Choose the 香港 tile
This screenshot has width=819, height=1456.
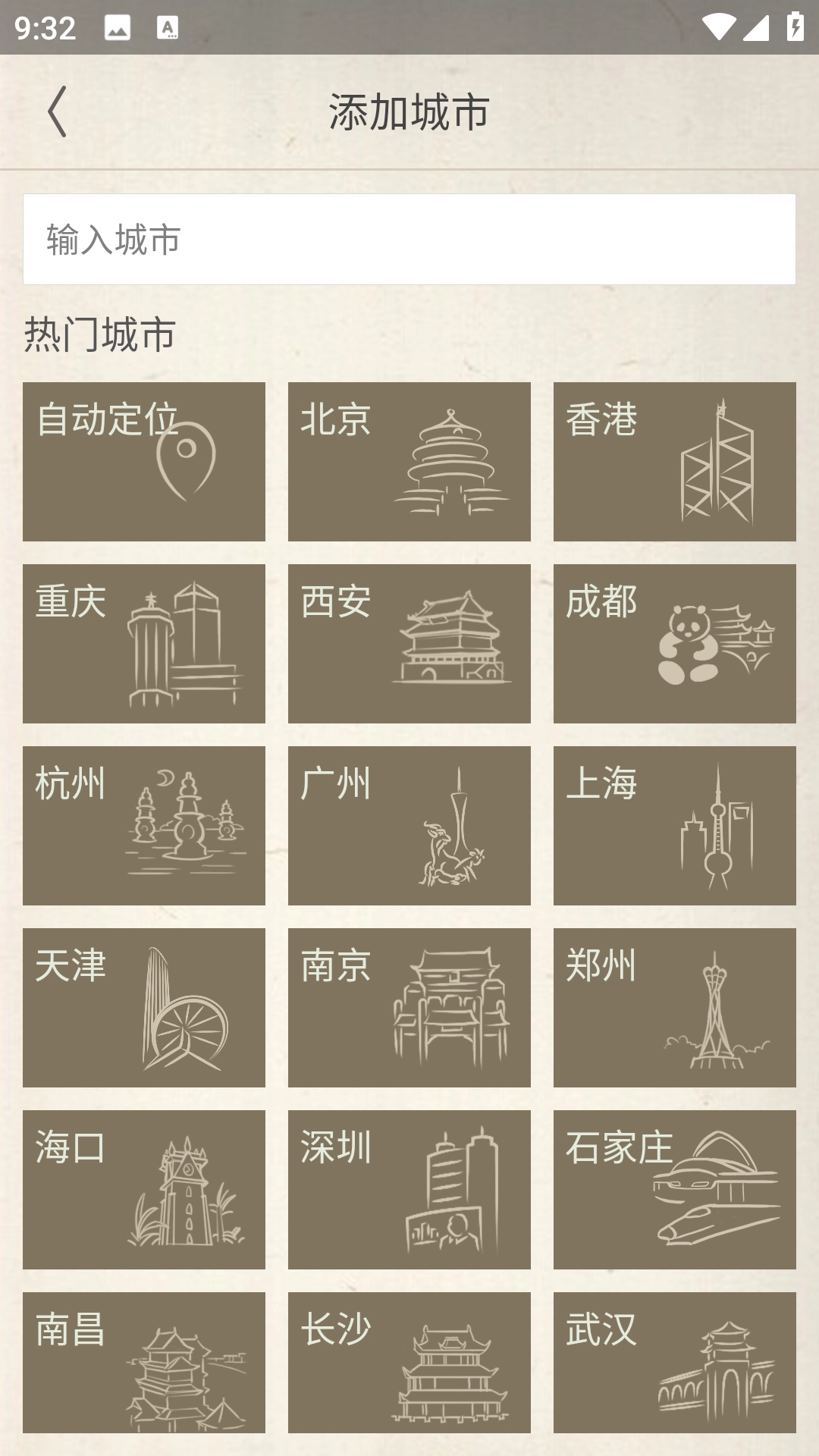[675, 462]
